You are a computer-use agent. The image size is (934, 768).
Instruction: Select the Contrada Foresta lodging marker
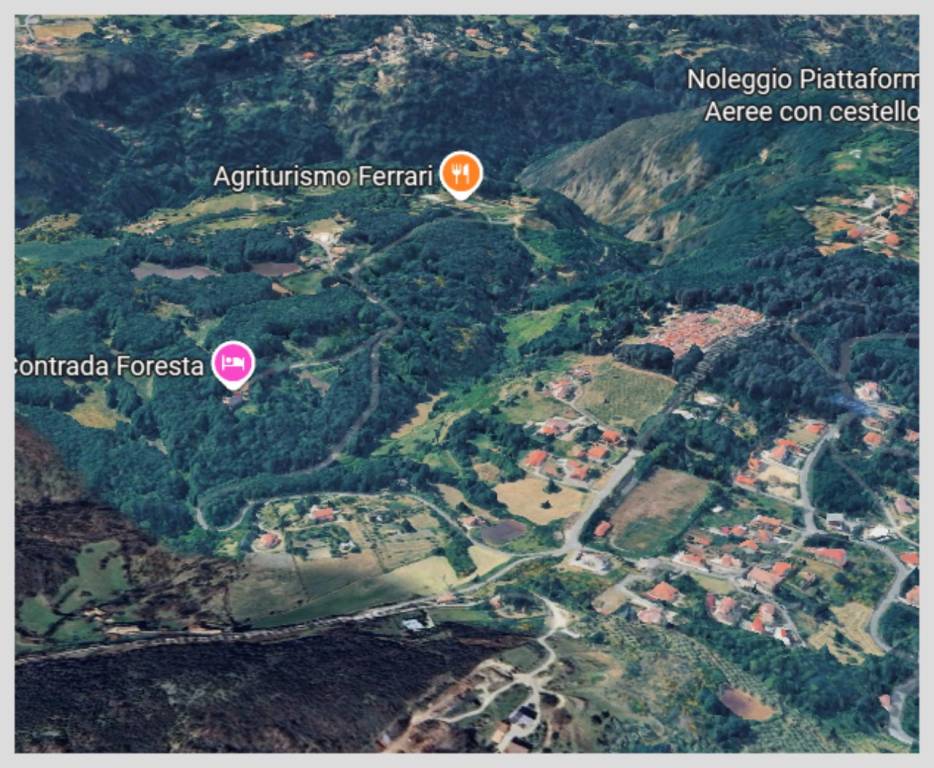233,363
